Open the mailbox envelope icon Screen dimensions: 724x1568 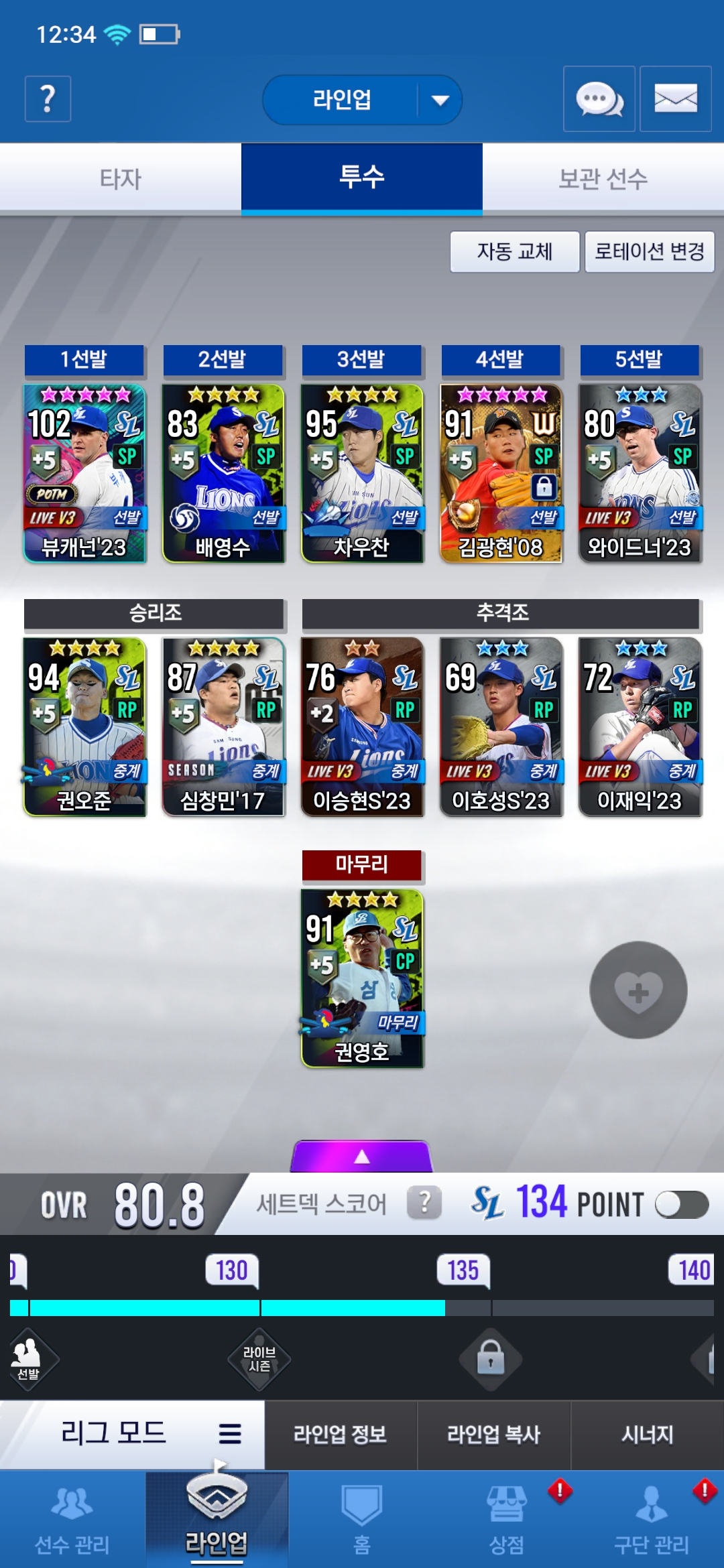point(676,99)
